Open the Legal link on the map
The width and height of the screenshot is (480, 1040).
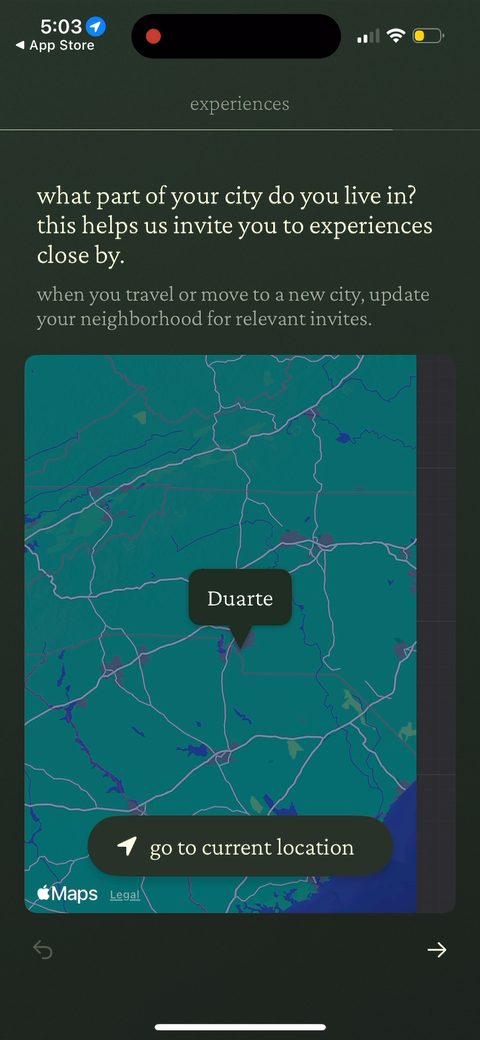125,894
